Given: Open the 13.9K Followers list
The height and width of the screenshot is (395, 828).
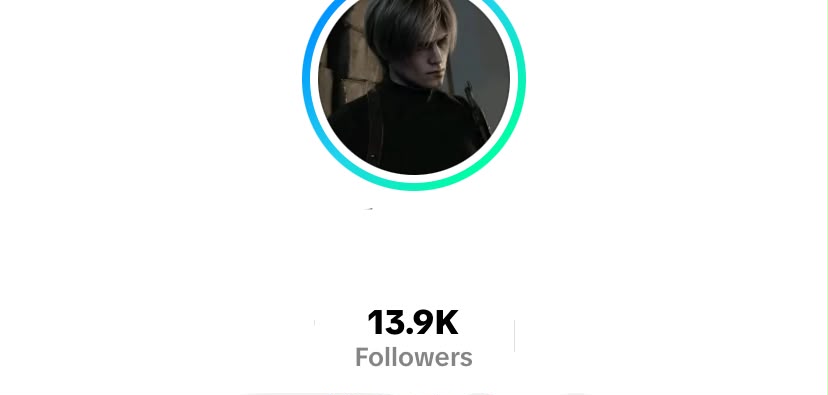Looking at the screenshot, I should pyautogui.click(x=413, y=338).
